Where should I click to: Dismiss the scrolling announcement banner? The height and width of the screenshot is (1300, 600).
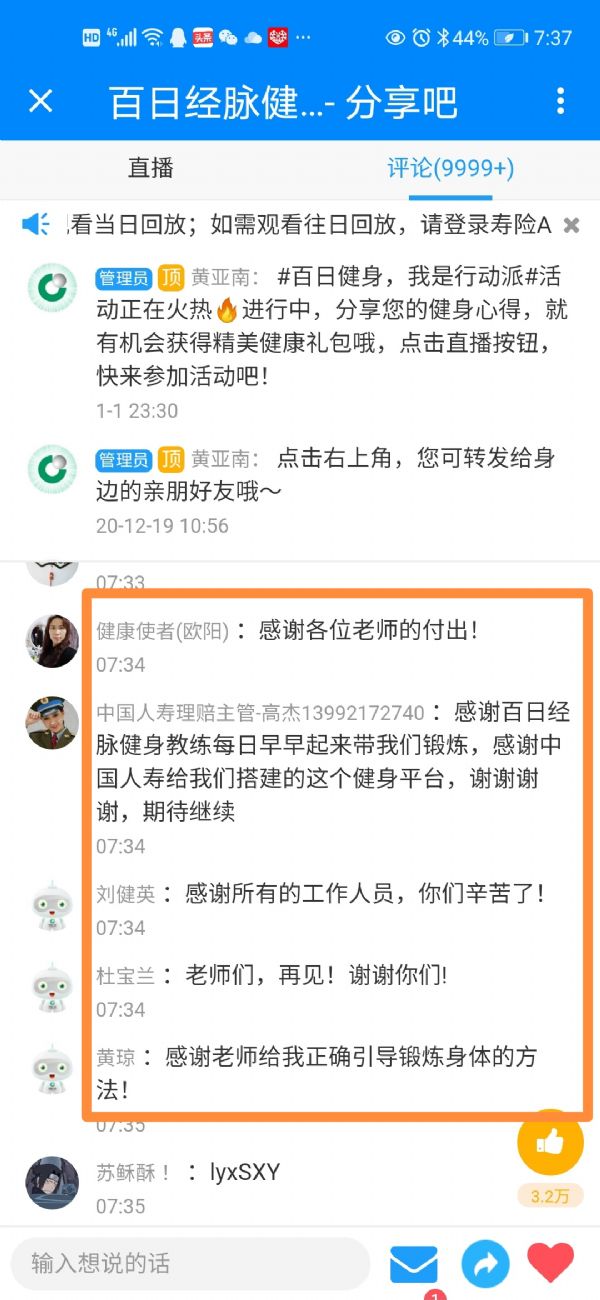point(571,225)
